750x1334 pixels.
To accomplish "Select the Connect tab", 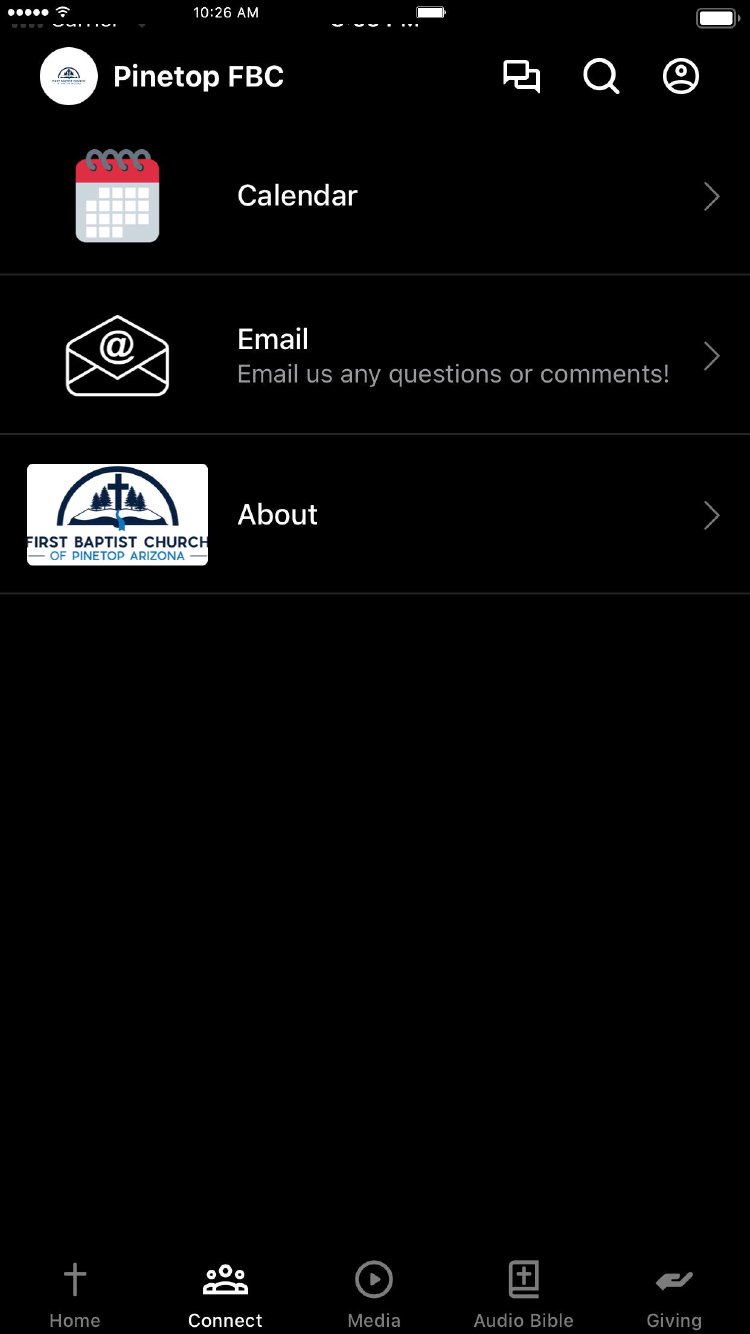I will click(225, 1294).
